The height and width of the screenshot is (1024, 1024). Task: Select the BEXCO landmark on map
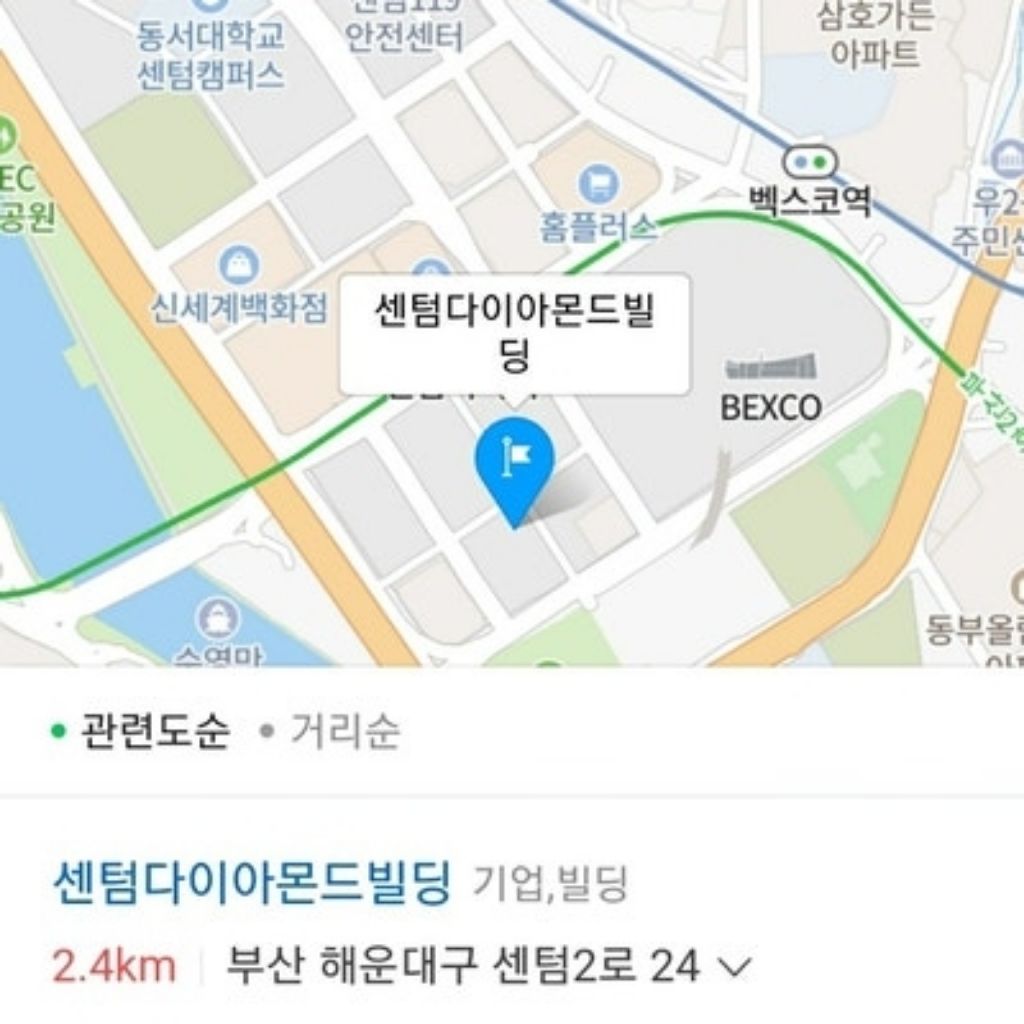click(x=771, y=368)
